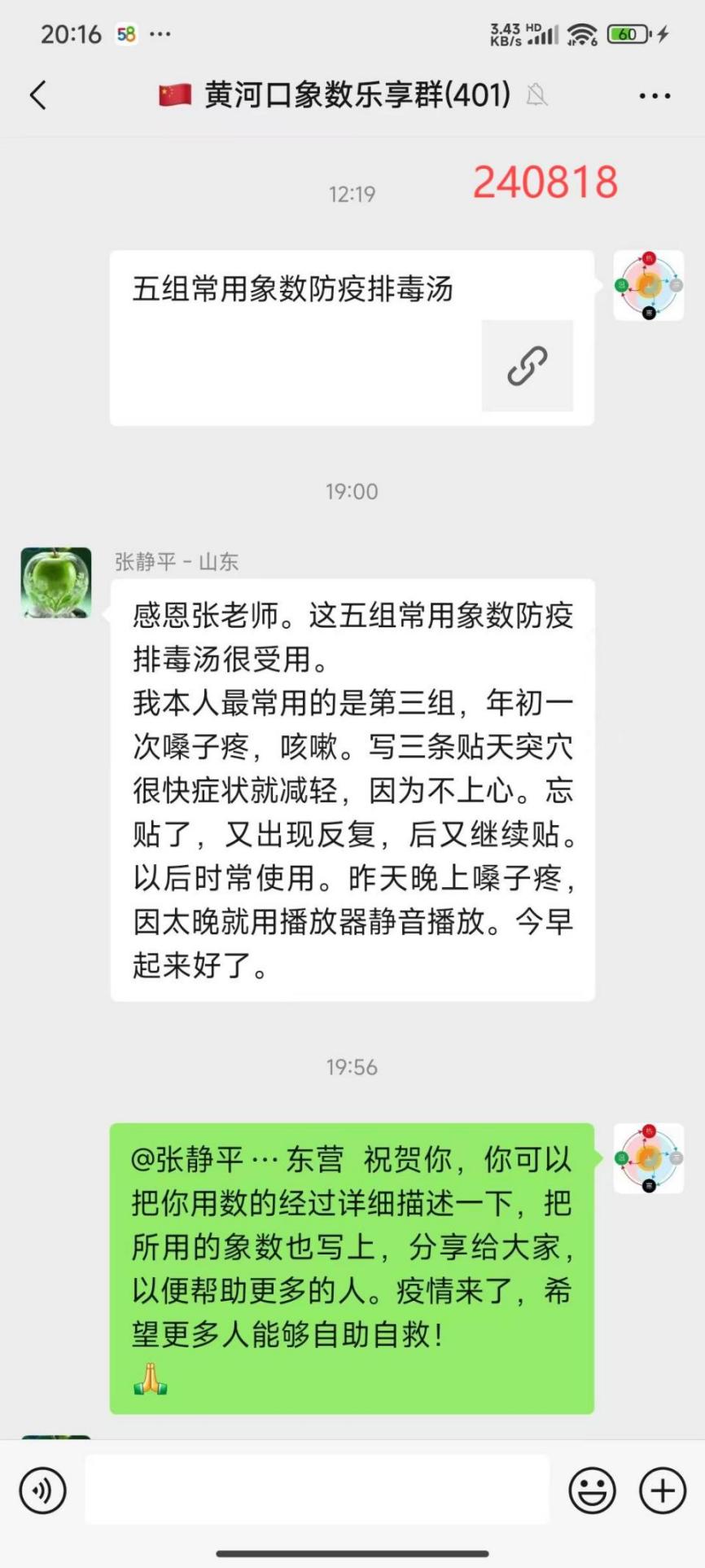Open the group chat options menu
The image size is (705, 1568).
pyautogui.click(x=655, y=96)
